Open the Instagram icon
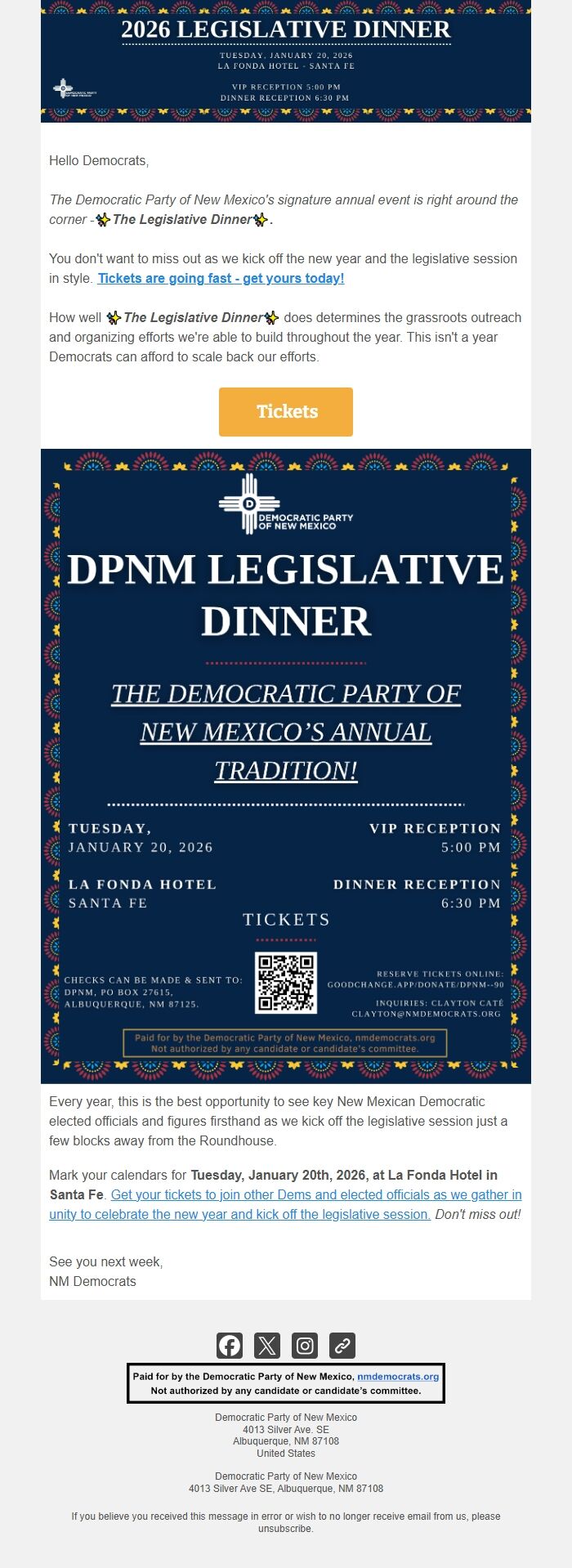Image resolution: width=572 pixels, height=1568 pixels. [x=305, y=1346]
